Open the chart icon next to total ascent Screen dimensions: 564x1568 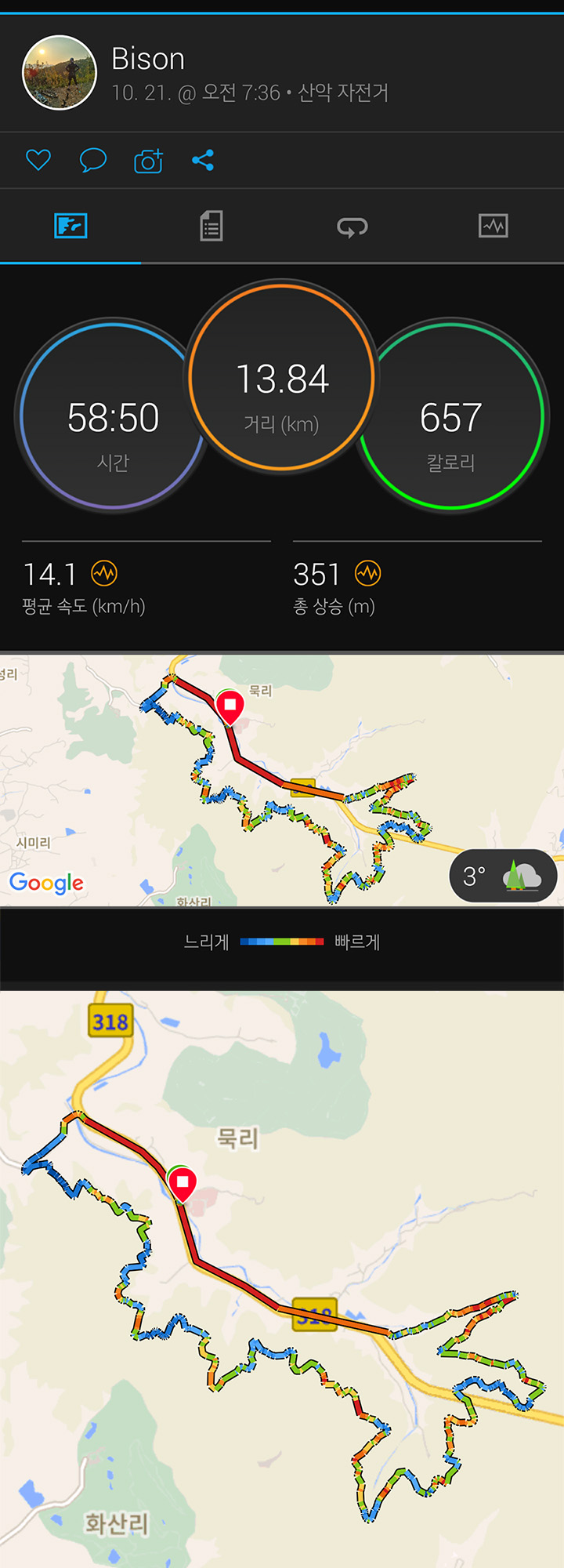tap(368, 574)
